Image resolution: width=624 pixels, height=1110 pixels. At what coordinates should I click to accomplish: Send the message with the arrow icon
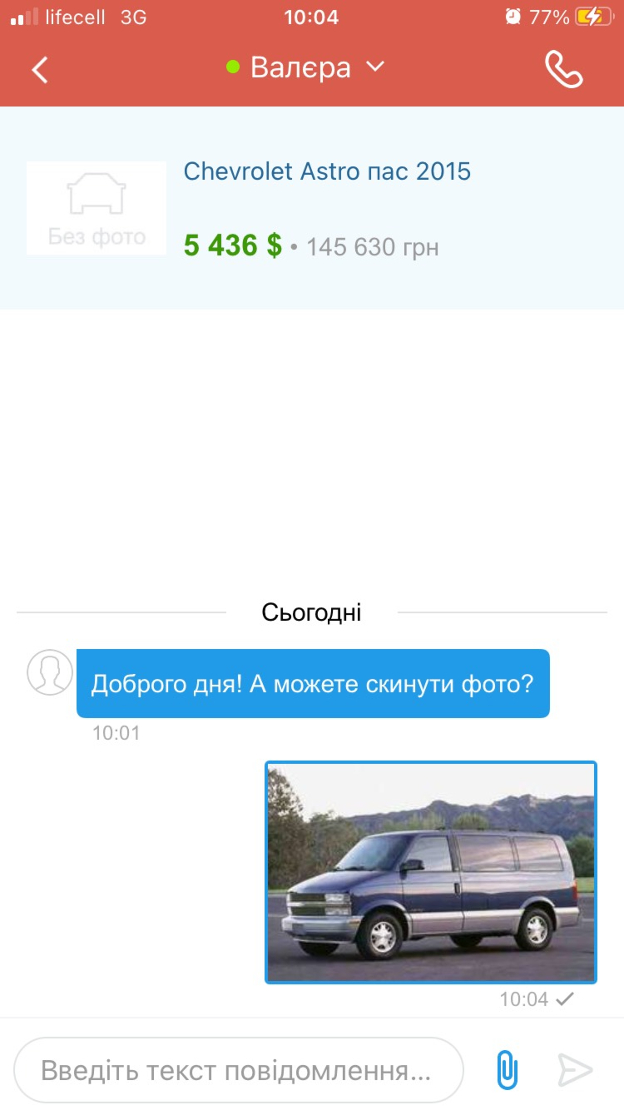(575, 1070)
